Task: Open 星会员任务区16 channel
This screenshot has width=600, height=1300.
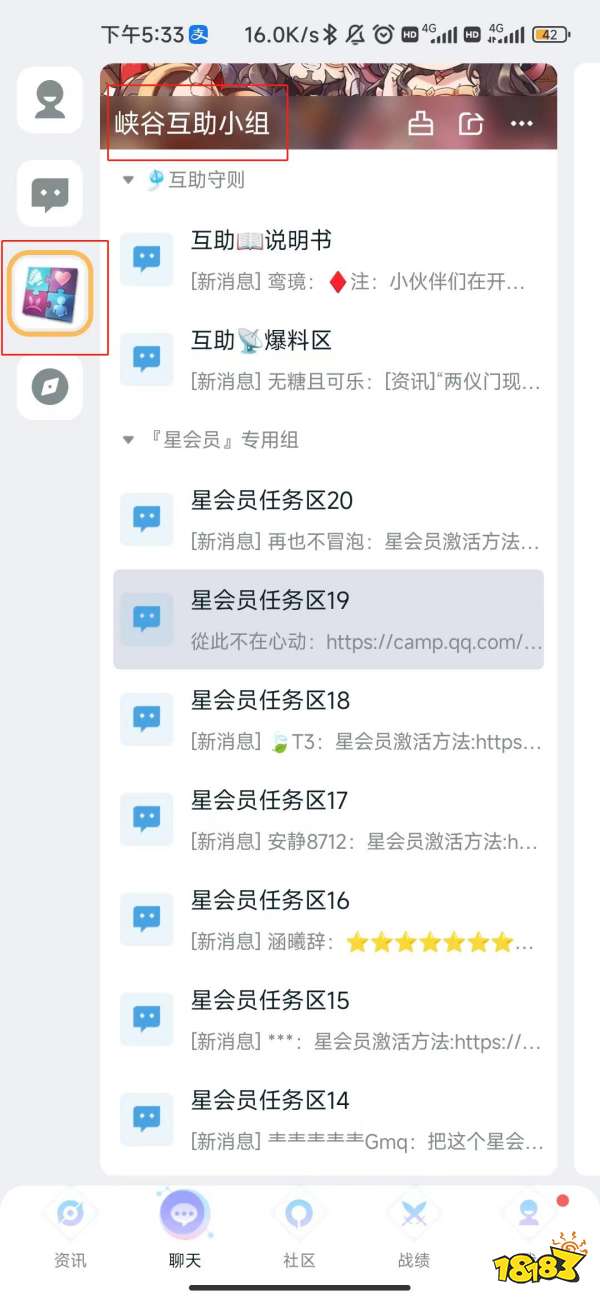Action: point(330,920)
